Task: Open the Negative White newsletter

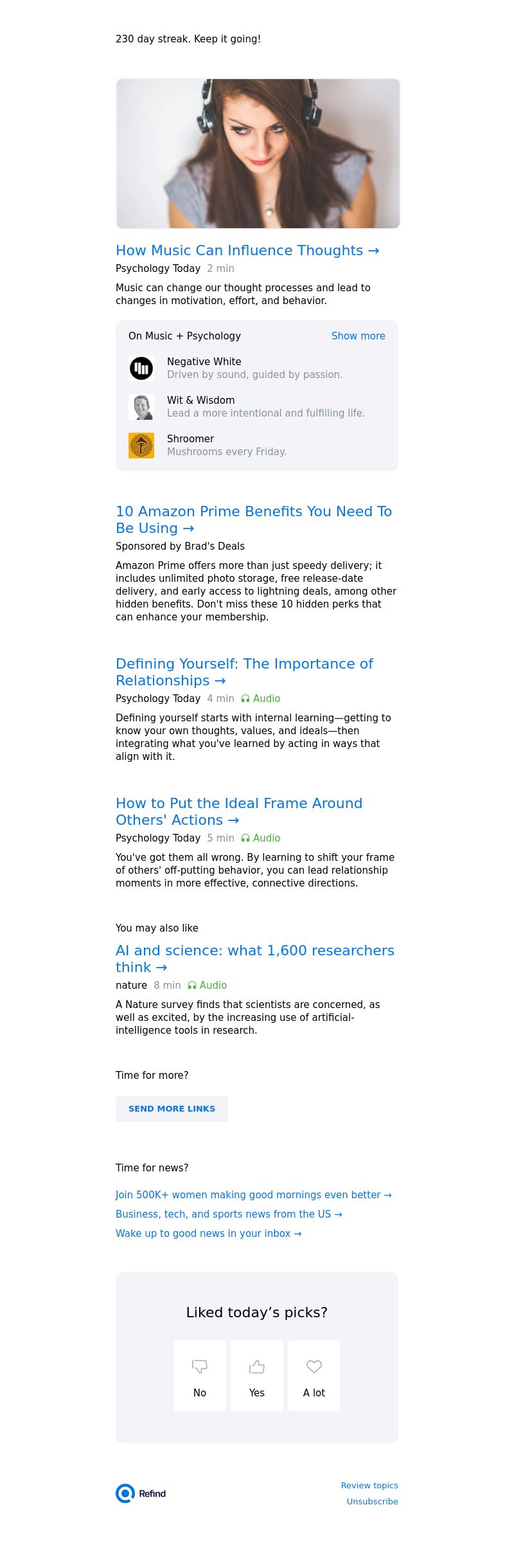Action: (204, 362)
